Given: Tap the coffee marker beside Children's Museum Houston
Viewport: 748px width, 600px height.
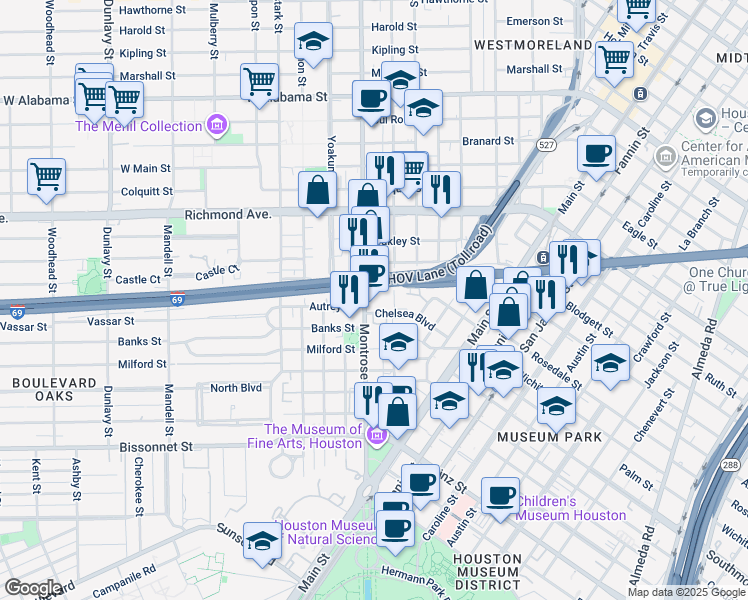Looking at the screenshot, I should 500,495.
